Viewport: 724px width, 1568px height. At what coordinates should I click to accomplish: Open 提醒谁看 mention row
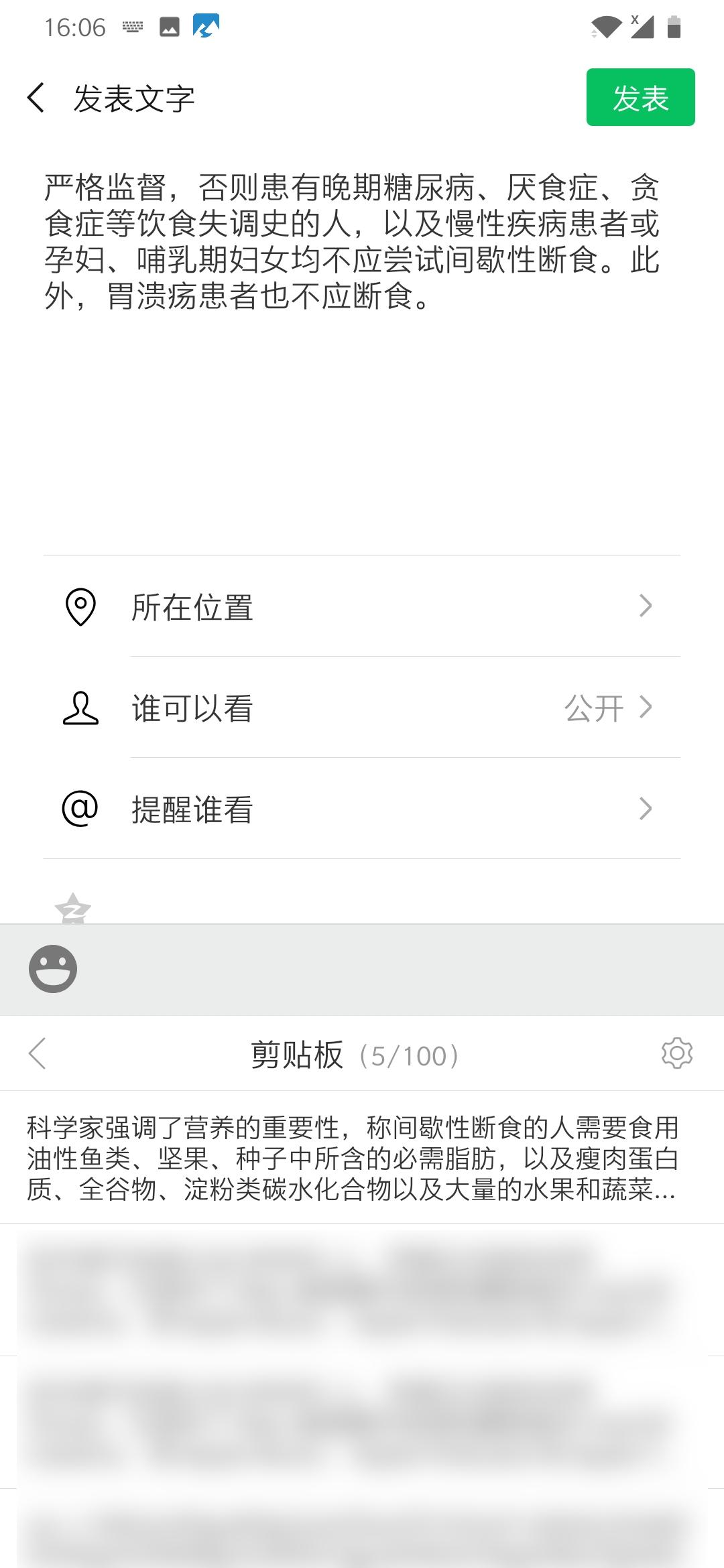362,809
